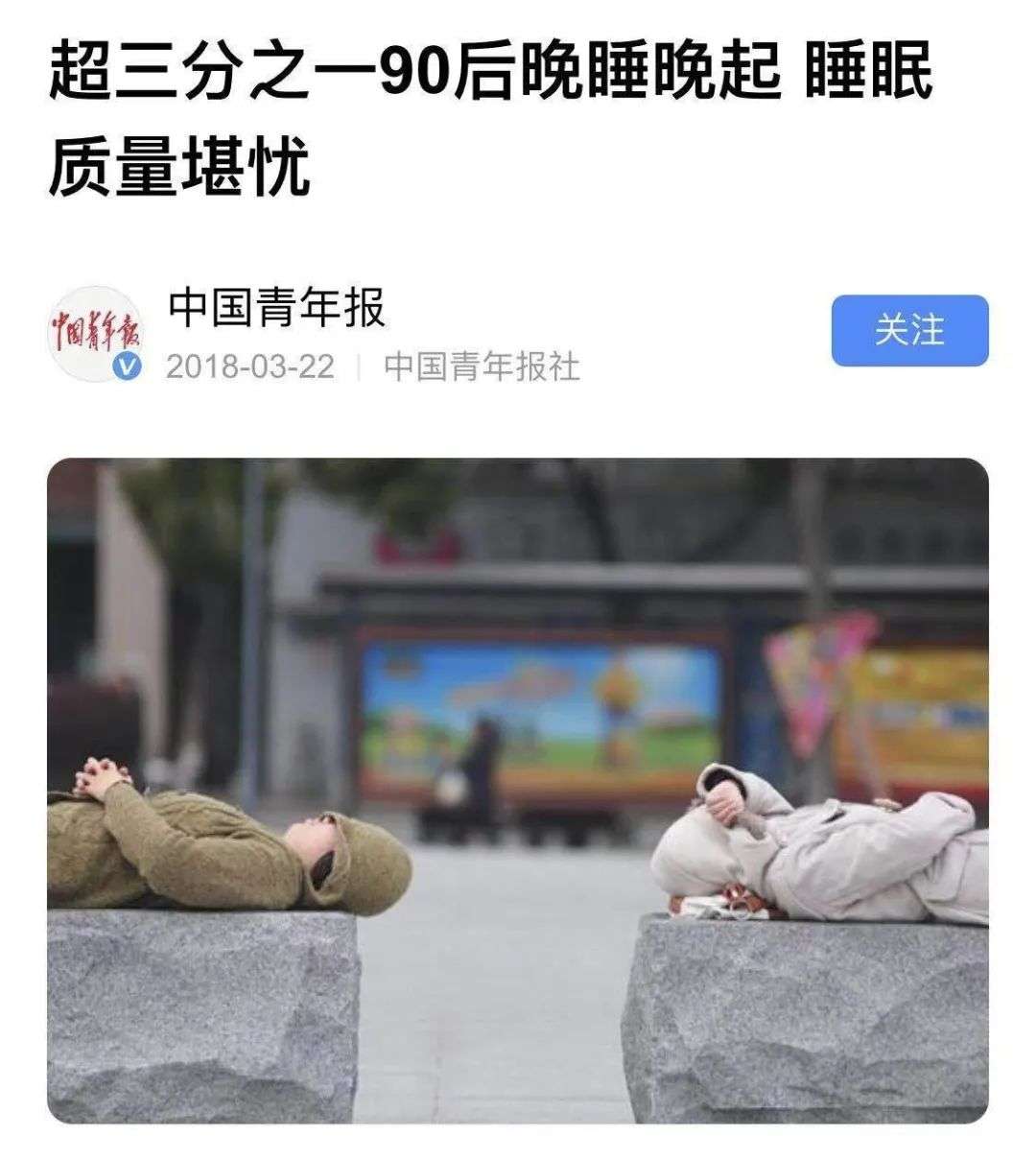This screenshot has height=1159, width=1036.
Task: Open the 中国青年报 avatar
Action: coord(96,332)
